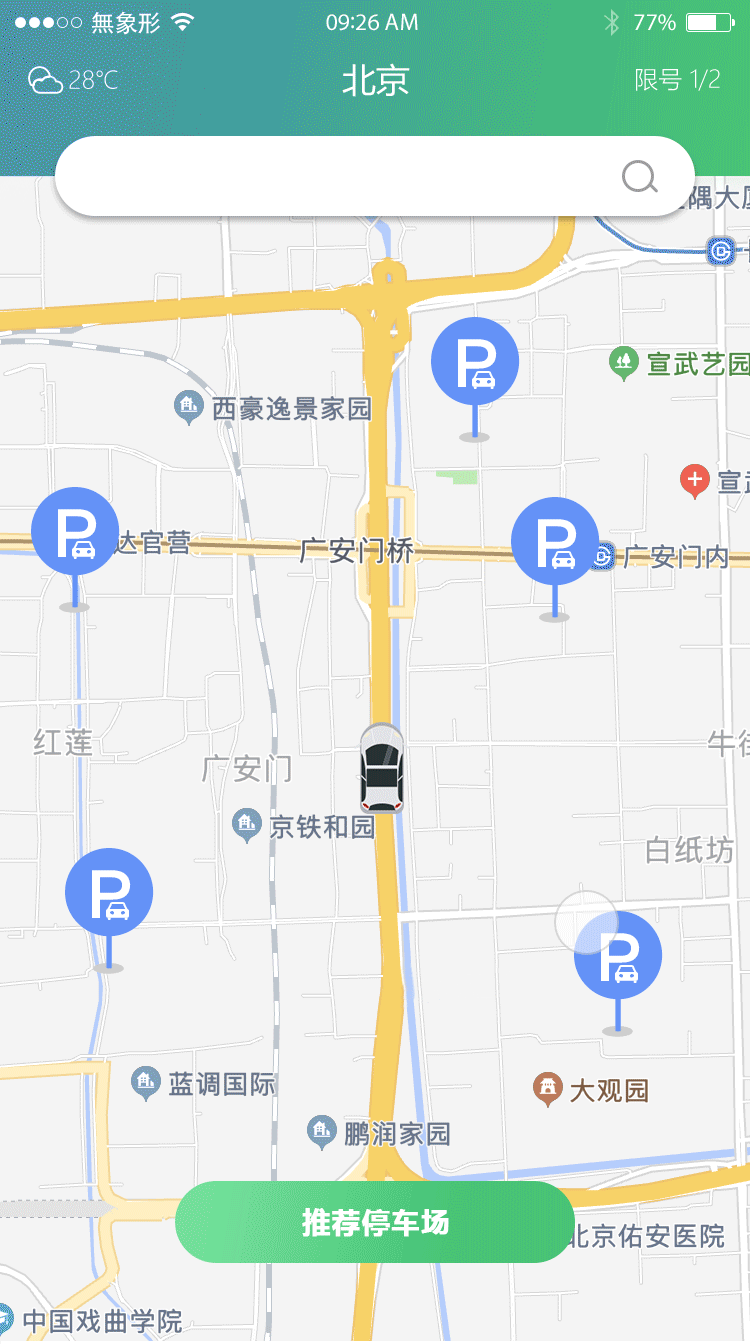Image resolution: width=750 pixels, height=1344 pixels.
Task: Tap the search magnifier icon
Action: (638, 177)
